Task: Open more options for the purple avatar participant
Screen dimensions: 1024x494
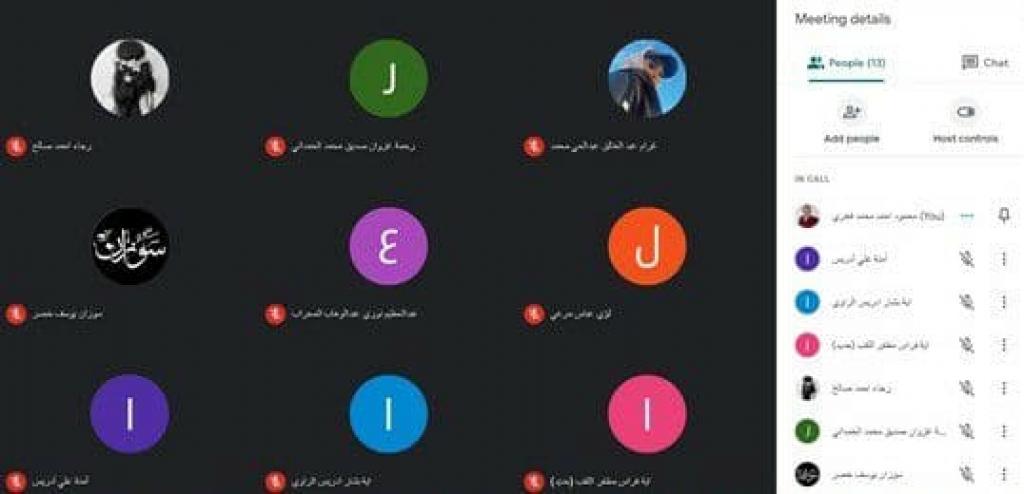Action: [1004, 259]
